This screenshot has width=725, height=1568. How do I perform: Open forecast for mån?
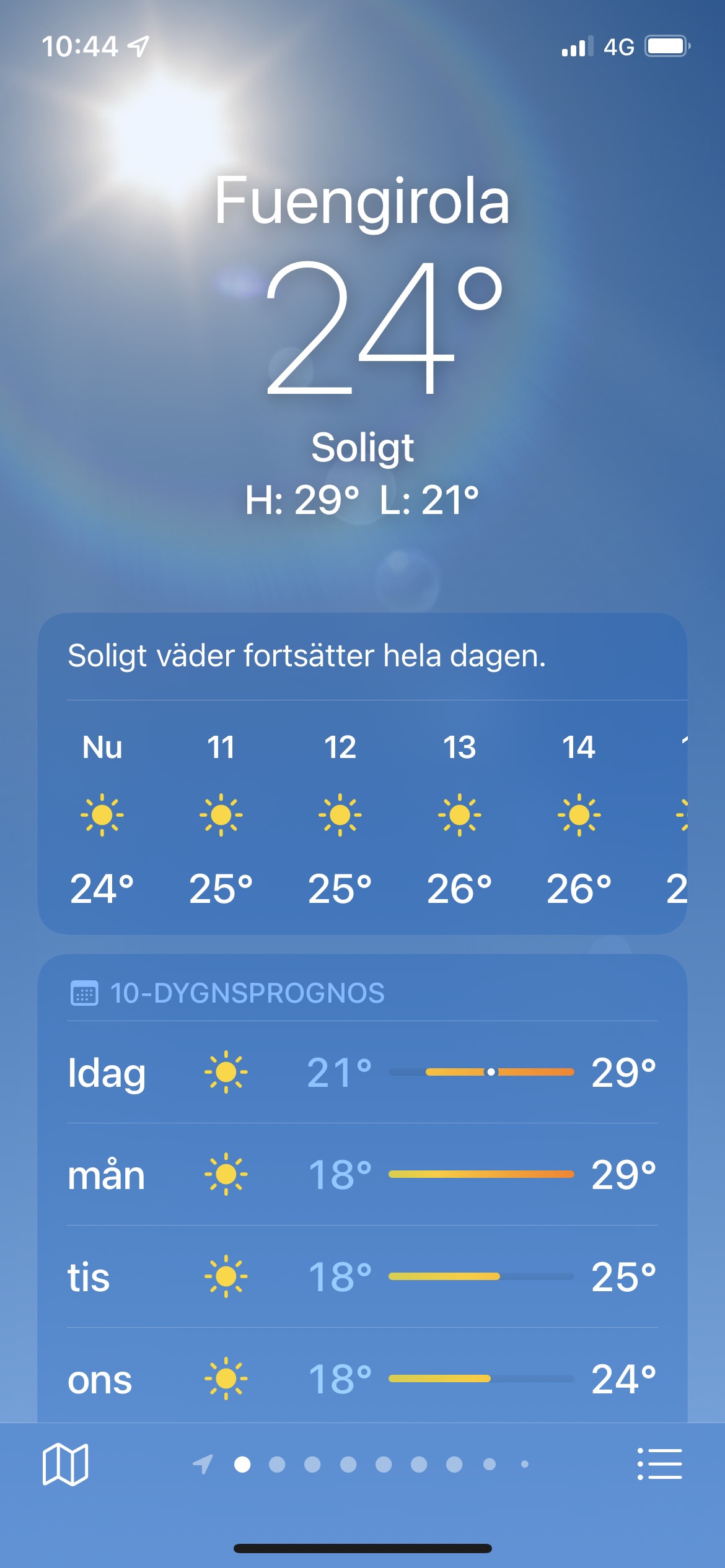tap(362, 1174)
